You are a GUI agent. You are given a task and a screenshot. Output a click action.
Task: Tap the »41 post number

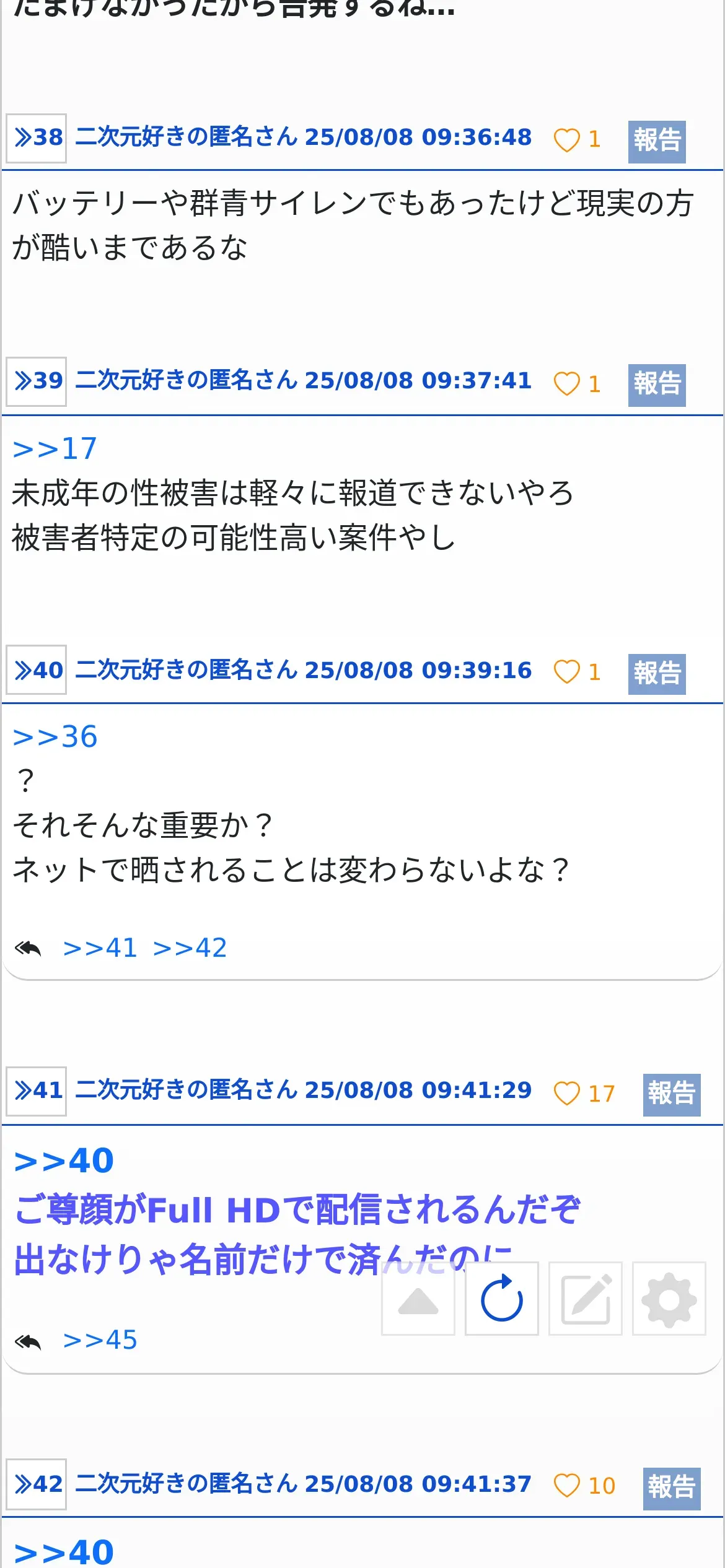[37, 1091]
